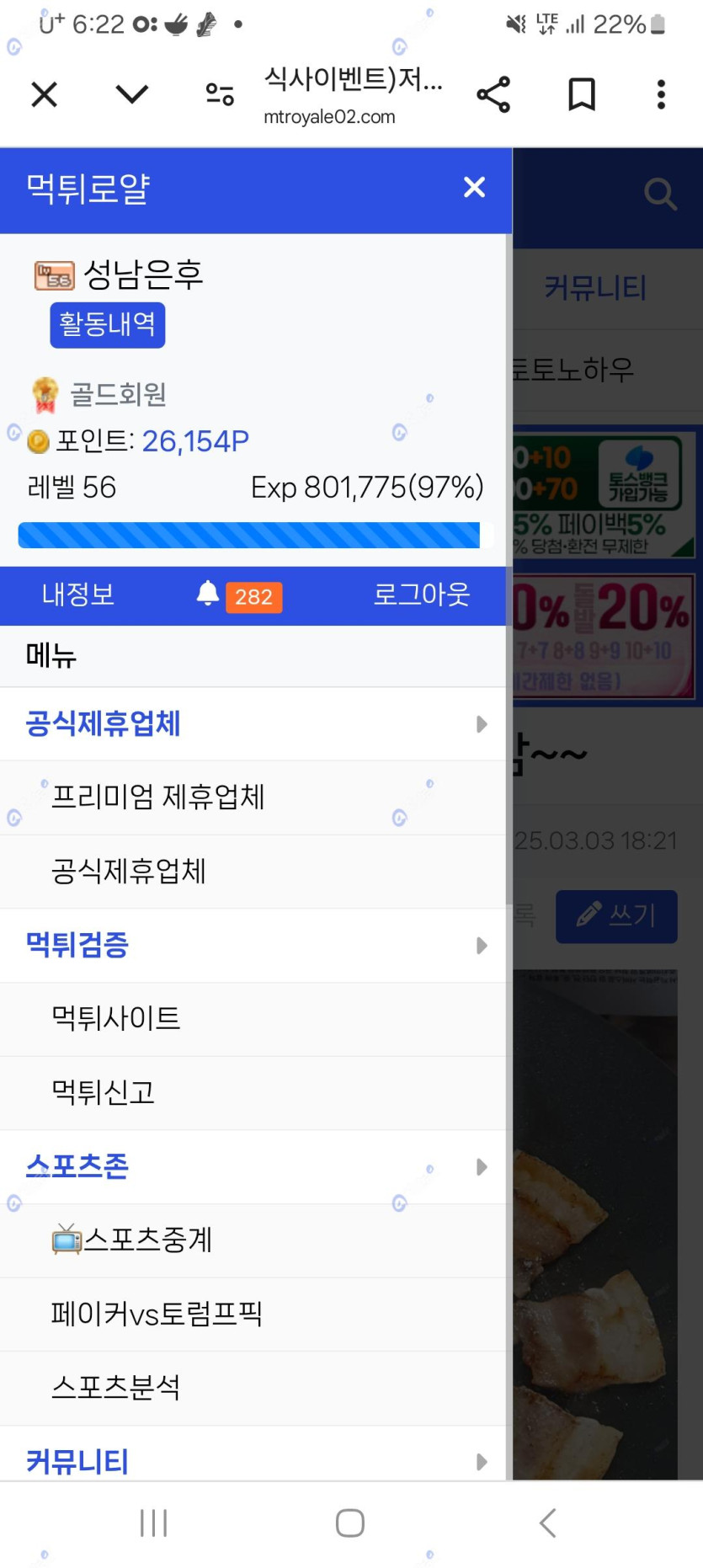Share this page

pyautogui.click(x=493, y=94)
